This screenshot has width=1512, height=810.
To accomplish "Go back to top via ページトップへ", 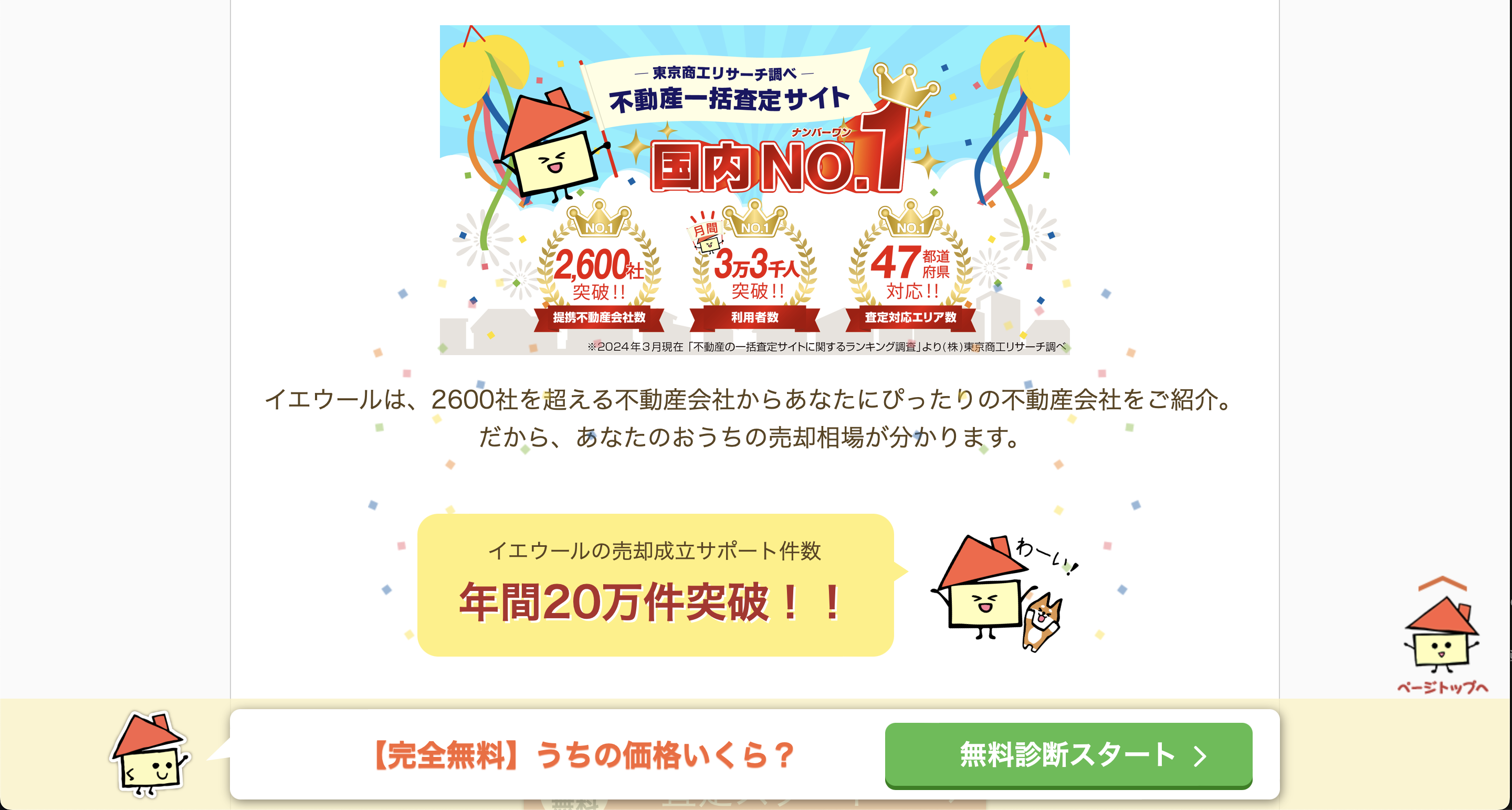I will pyautogui.click(x=1442, y=637).
